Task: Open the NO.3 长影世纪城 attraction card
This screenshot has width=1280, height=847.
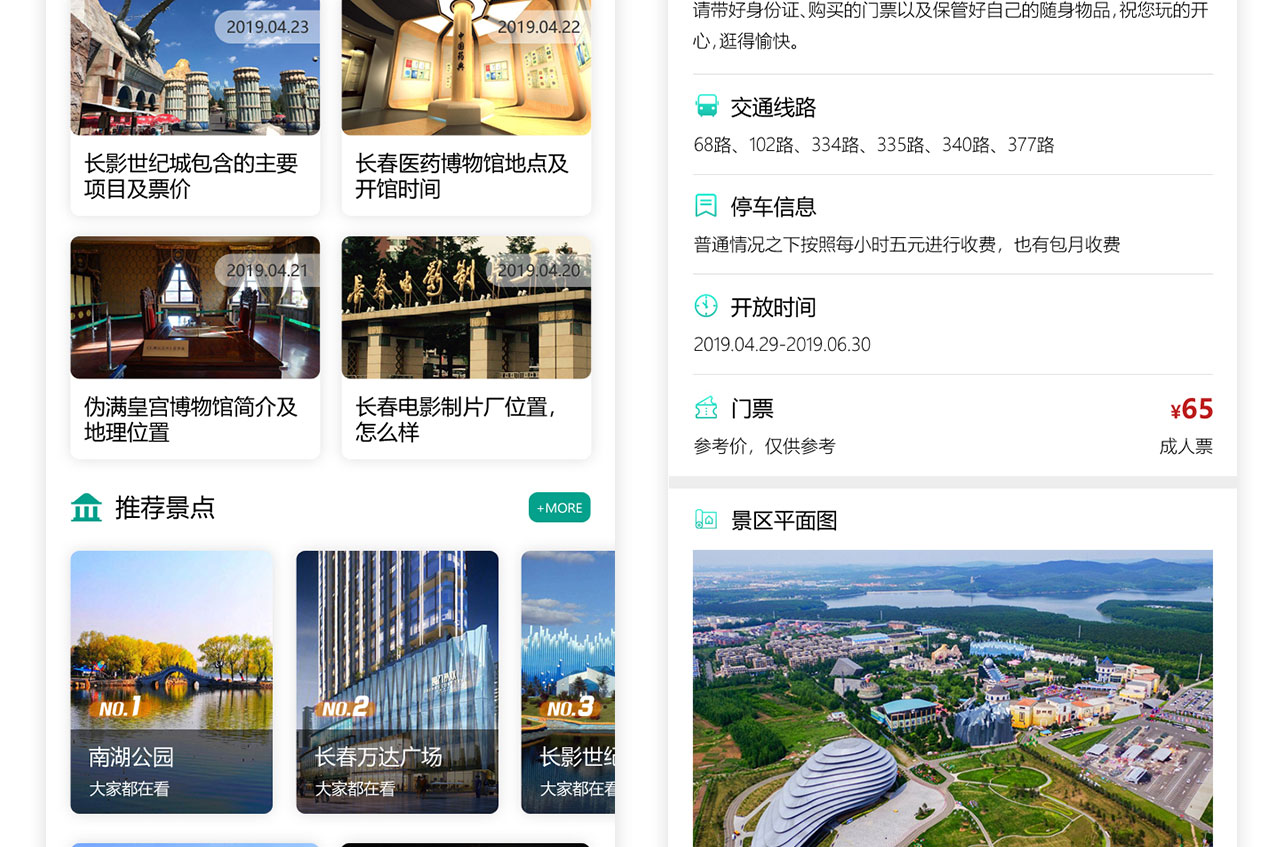Action: (x=567, y=681)
